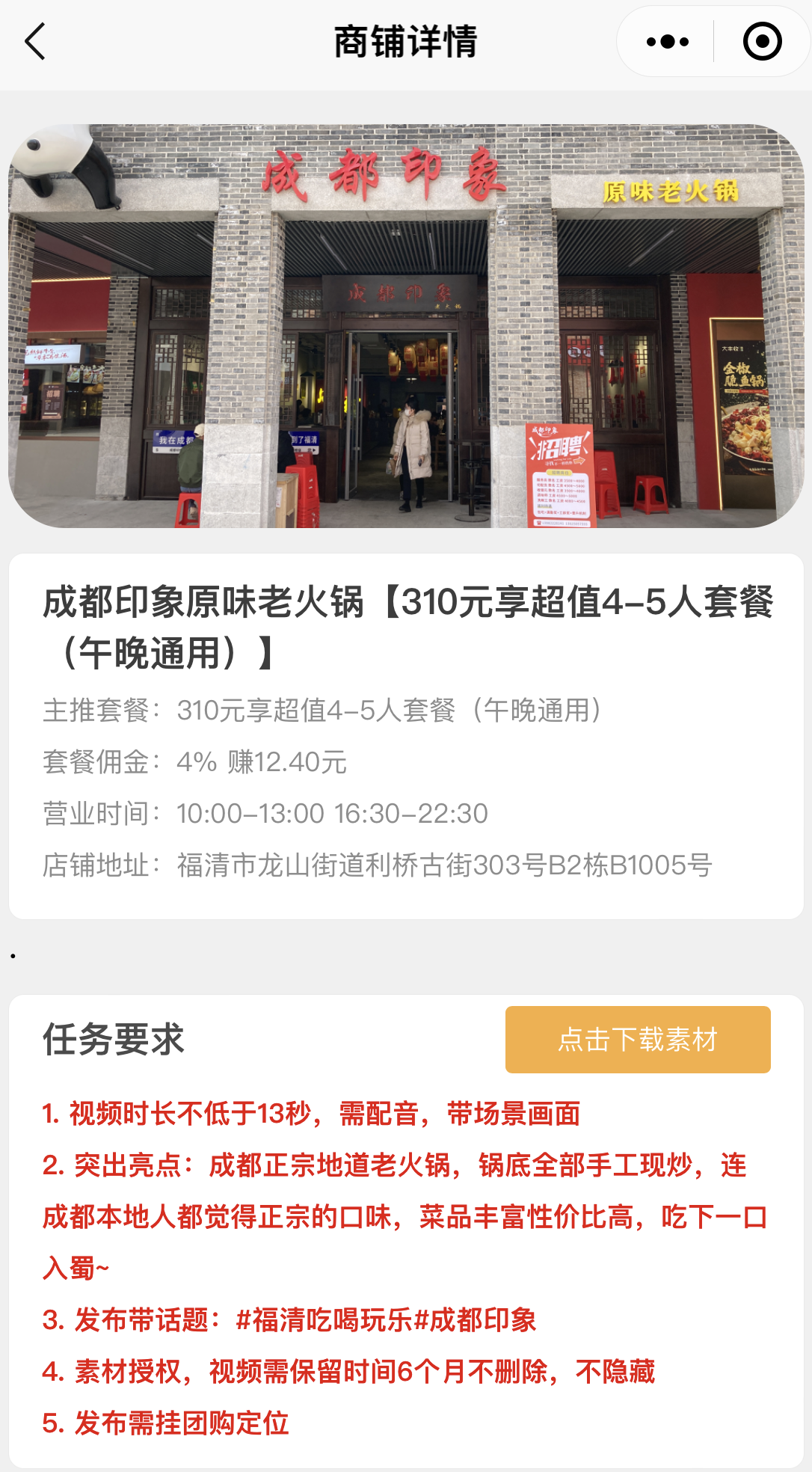Close the mini program with the circle button
812x1472 pixels.
click(x=762, y=42)
